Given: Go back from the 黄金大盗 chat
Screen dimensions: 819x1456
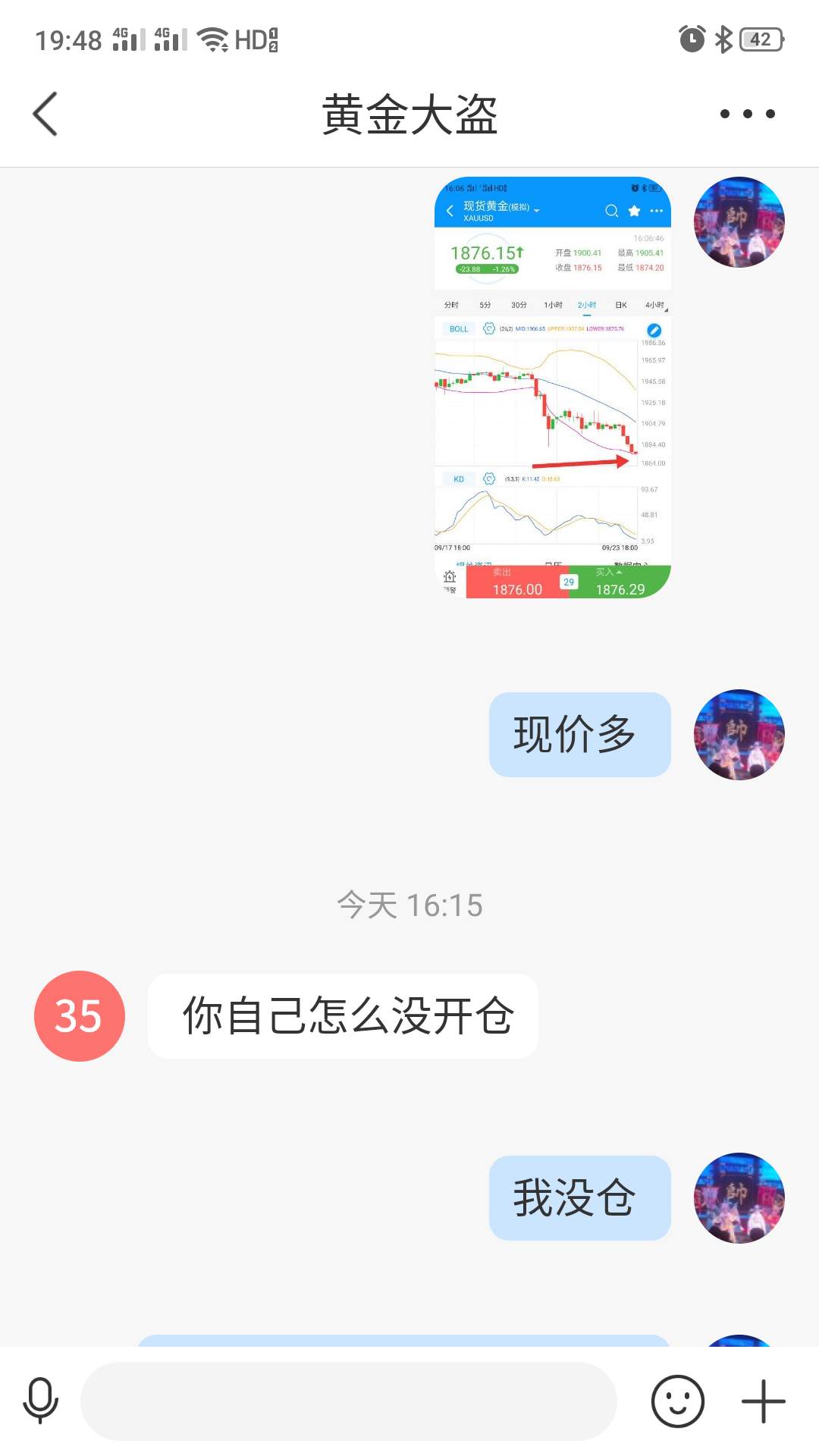Looking at the screenshot, I should tap(45, 114).
